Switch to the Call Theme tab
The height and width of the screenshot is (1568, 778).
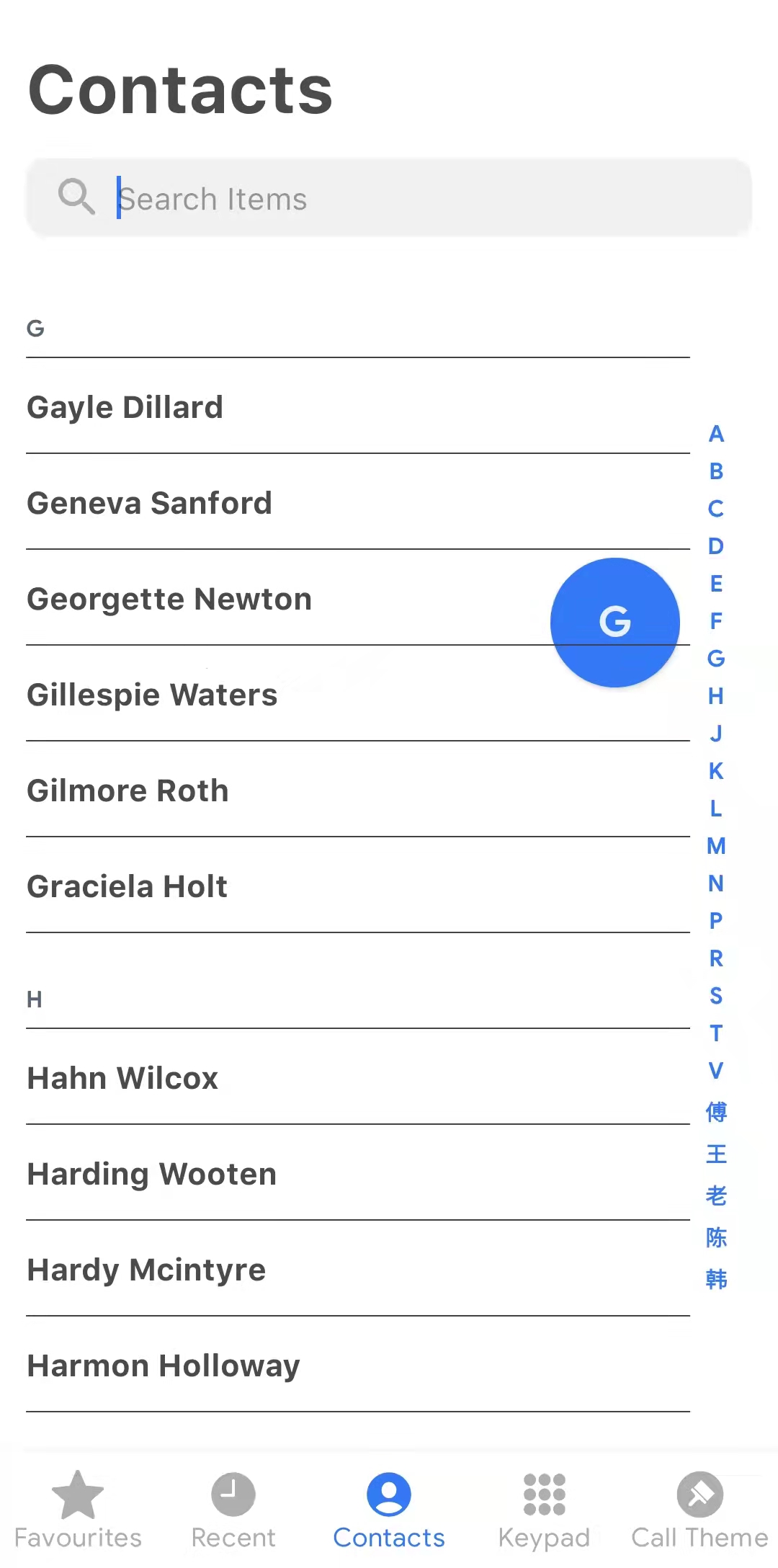(x=700, y=1510)
